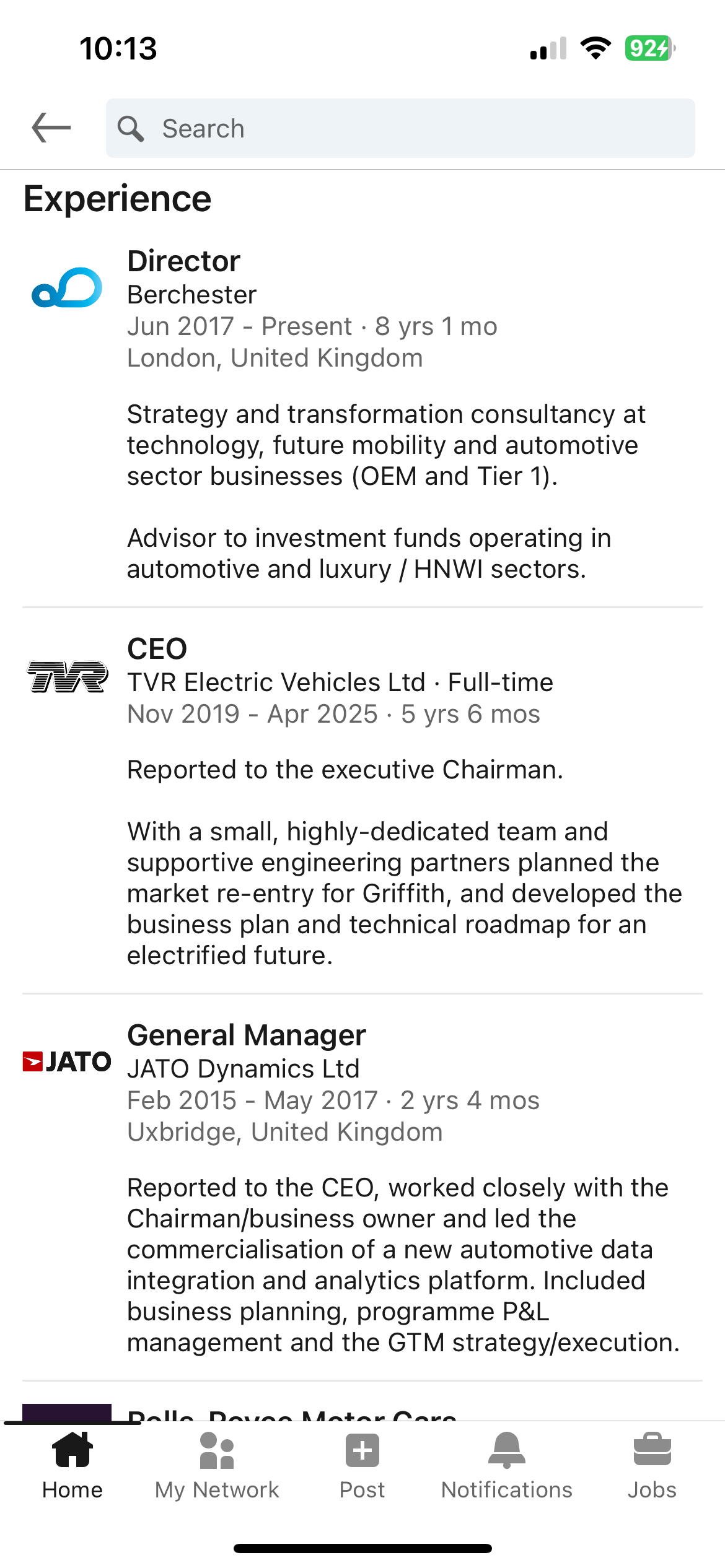Tap the Search field

[x=400, y=128]
